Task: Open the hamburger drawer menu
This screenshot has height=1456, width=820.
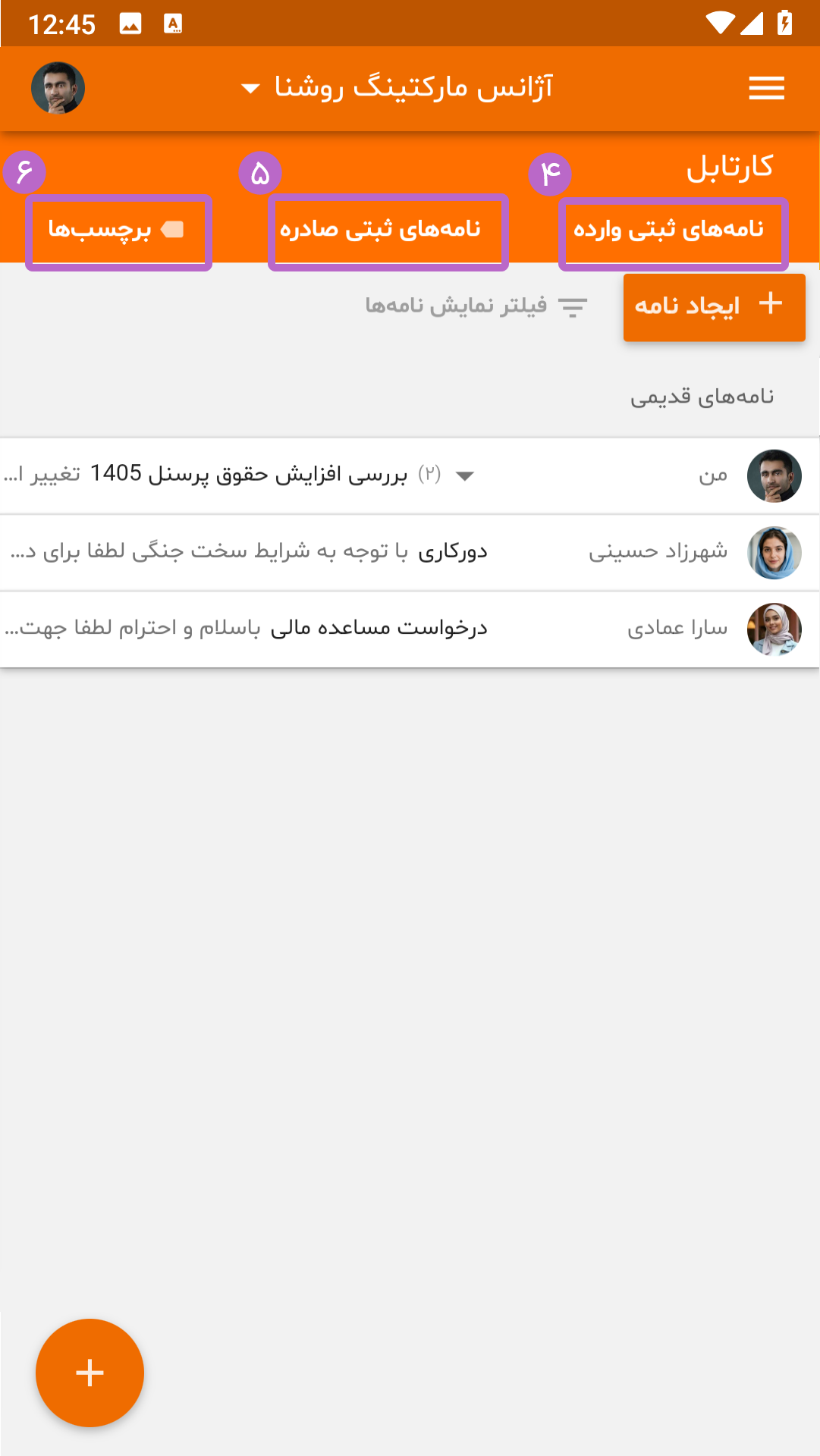Action: click(766, 88)
